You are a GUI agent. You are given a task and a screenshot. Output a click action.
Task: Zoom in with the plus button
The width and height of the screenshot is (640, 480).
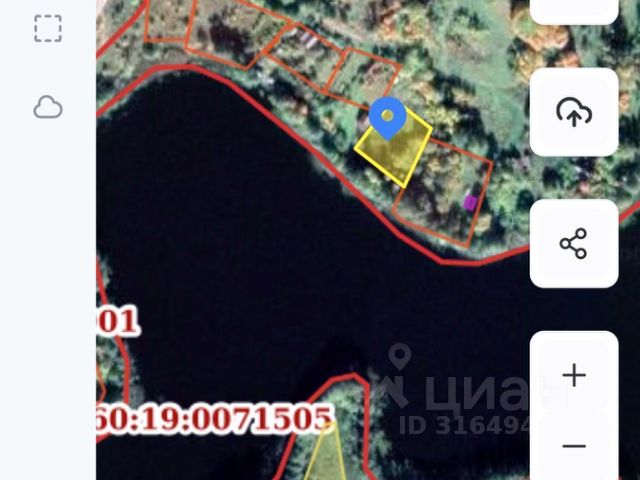pyautogui.click(x=574, y=376)
